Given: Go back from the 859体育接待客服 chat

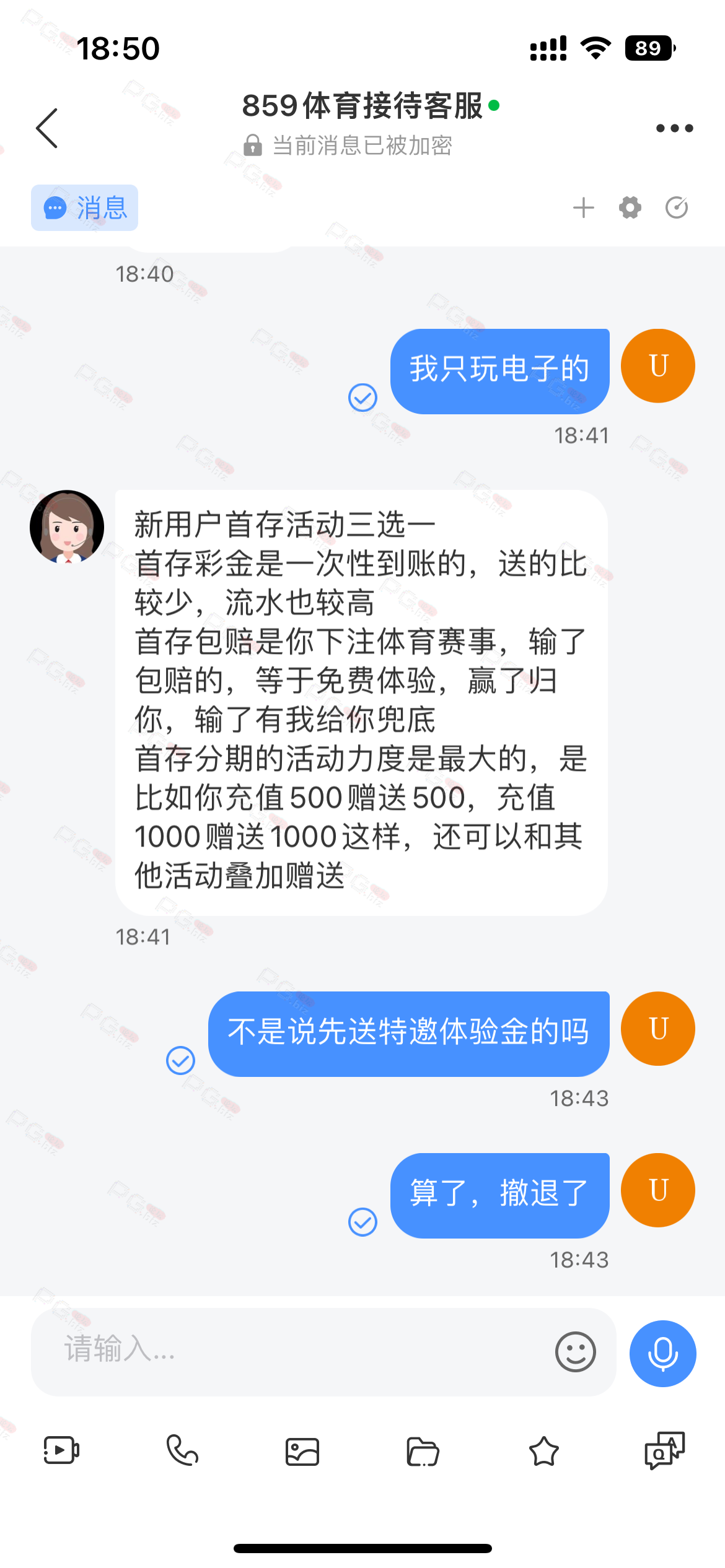Looking at the screenshot, I should point(47,128).
